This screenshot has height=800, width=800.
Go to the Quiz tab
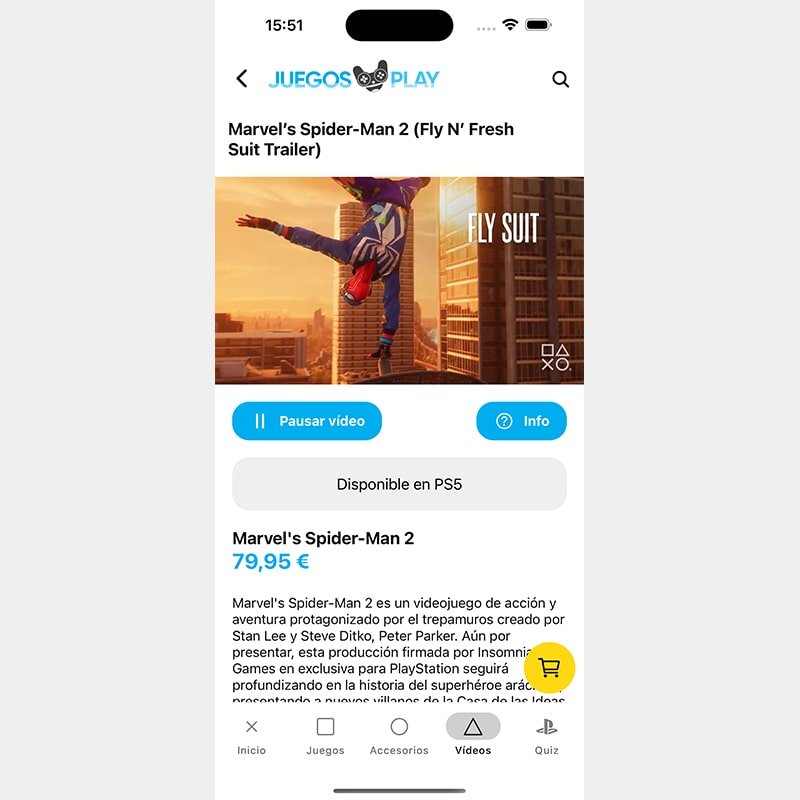[546, 736]
